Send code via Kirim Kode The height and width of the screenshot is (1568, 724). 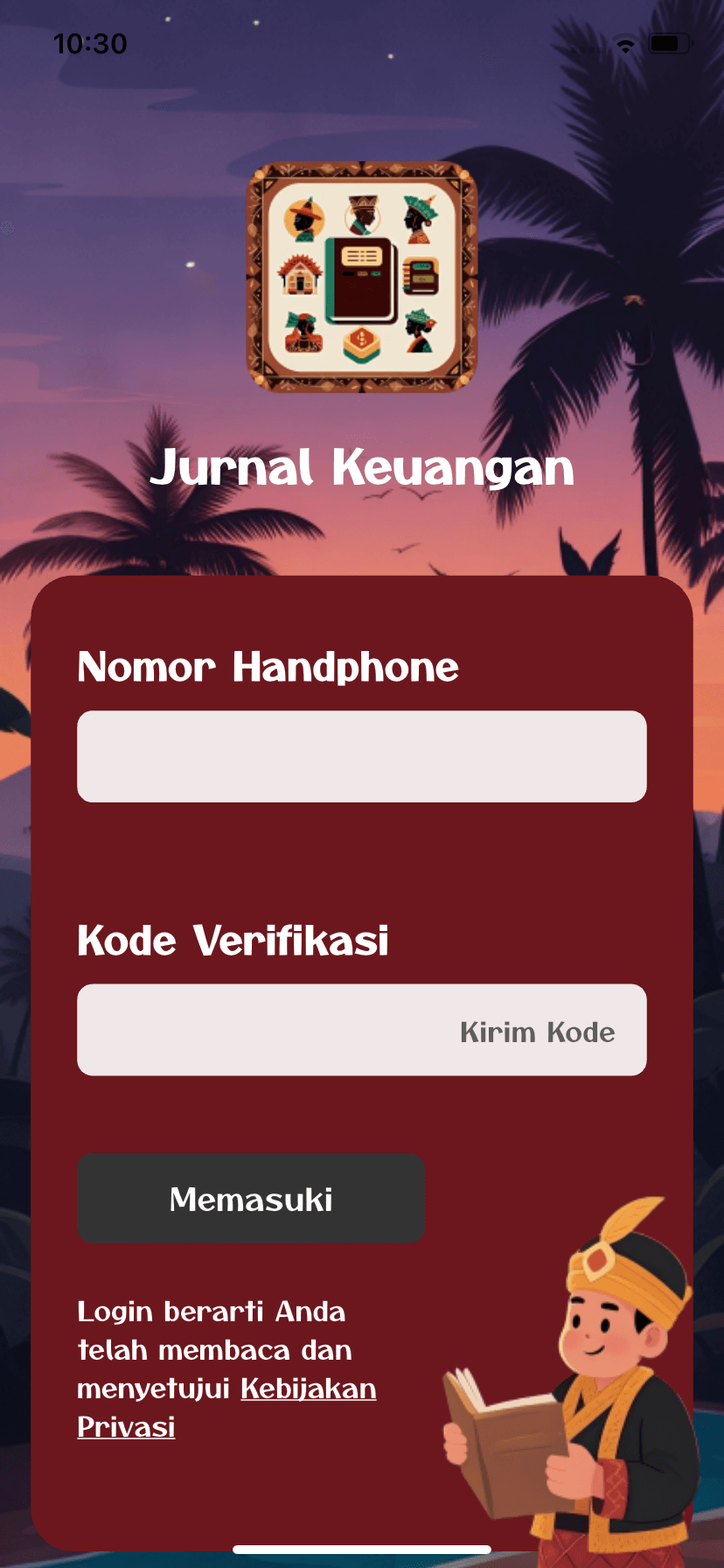coord(537,1032)
